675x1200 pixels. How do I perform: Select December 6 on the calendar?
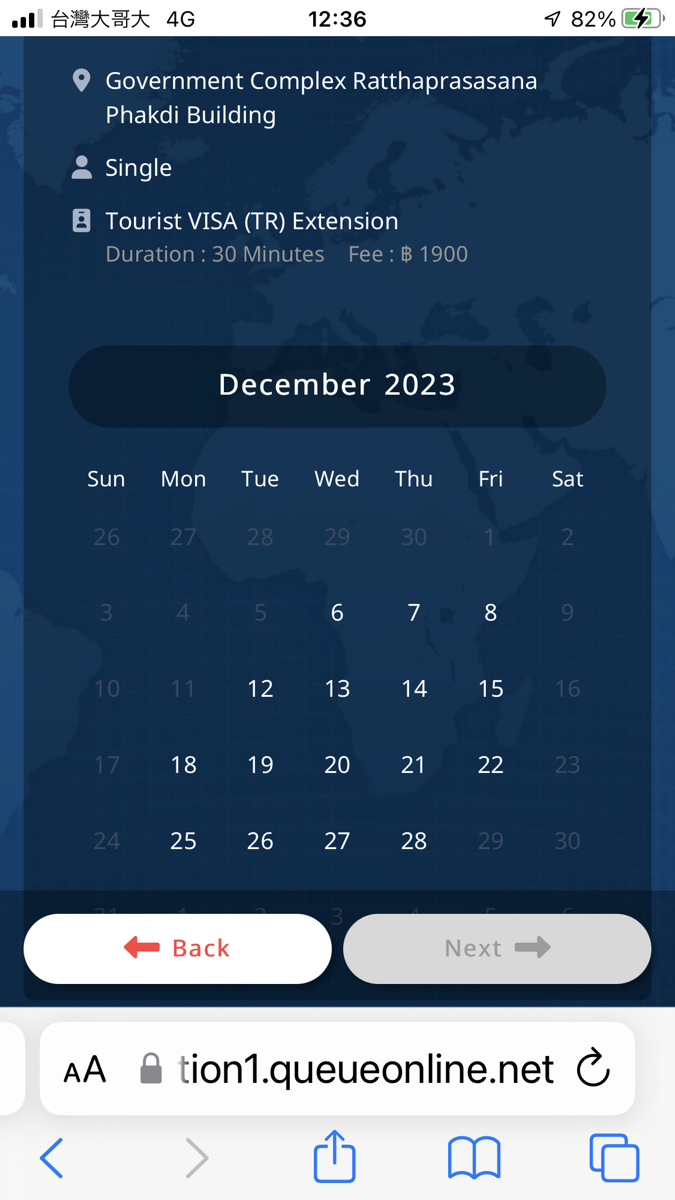(337, 612)
